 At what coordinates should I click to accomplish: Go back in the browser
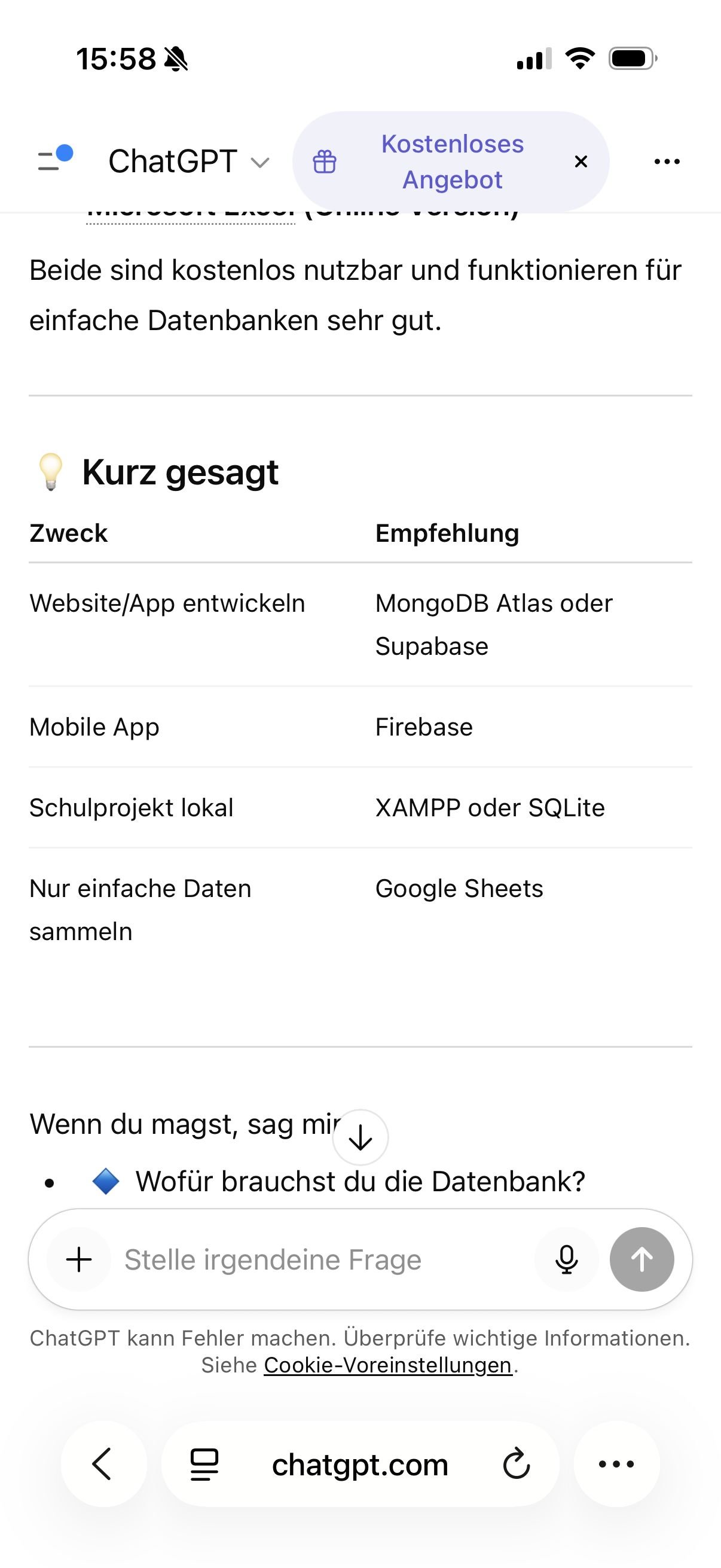click(x=103, y=1464)
